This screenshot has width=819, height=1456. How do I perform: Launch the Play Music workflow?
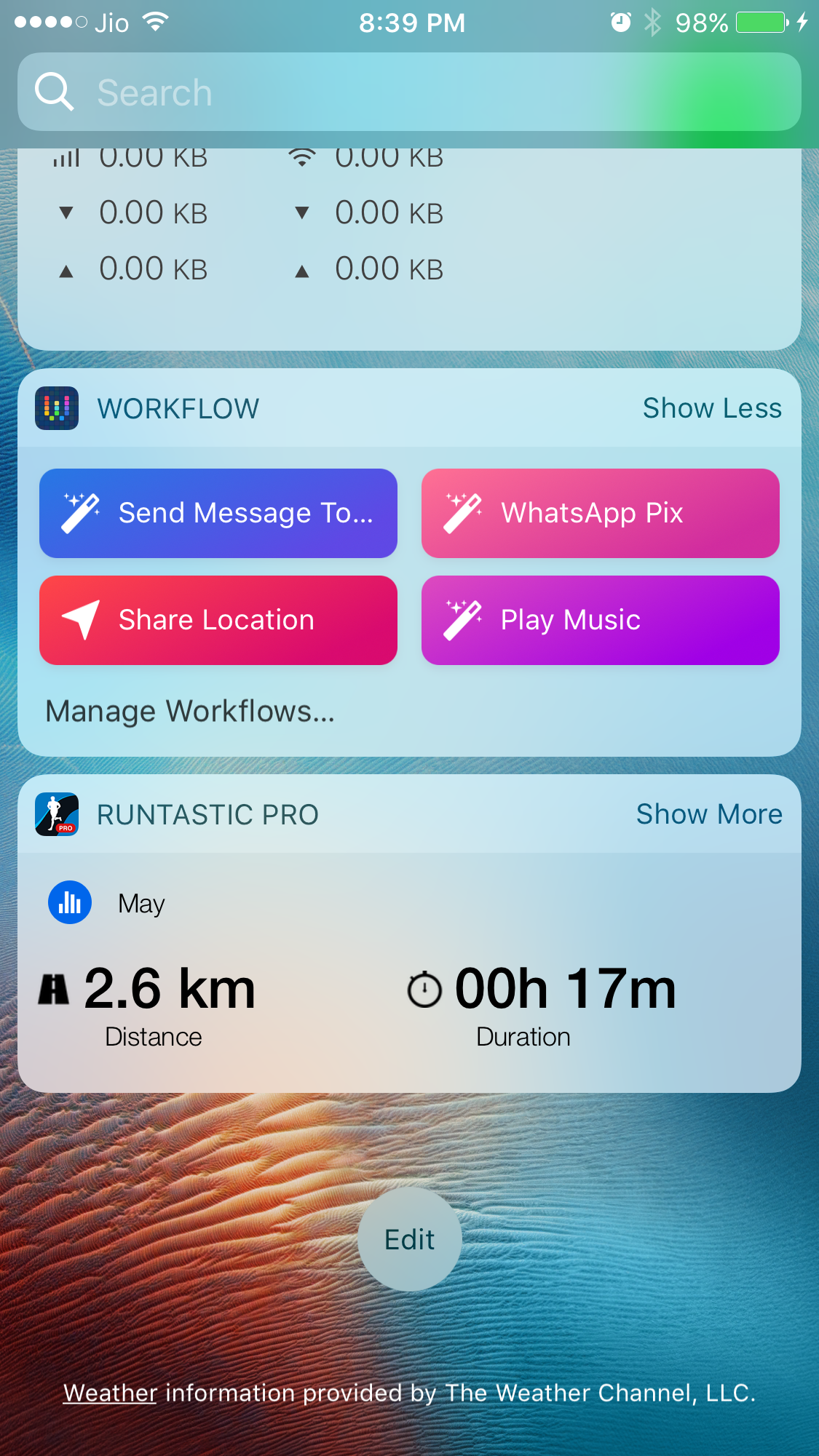[x=600, y=620]
